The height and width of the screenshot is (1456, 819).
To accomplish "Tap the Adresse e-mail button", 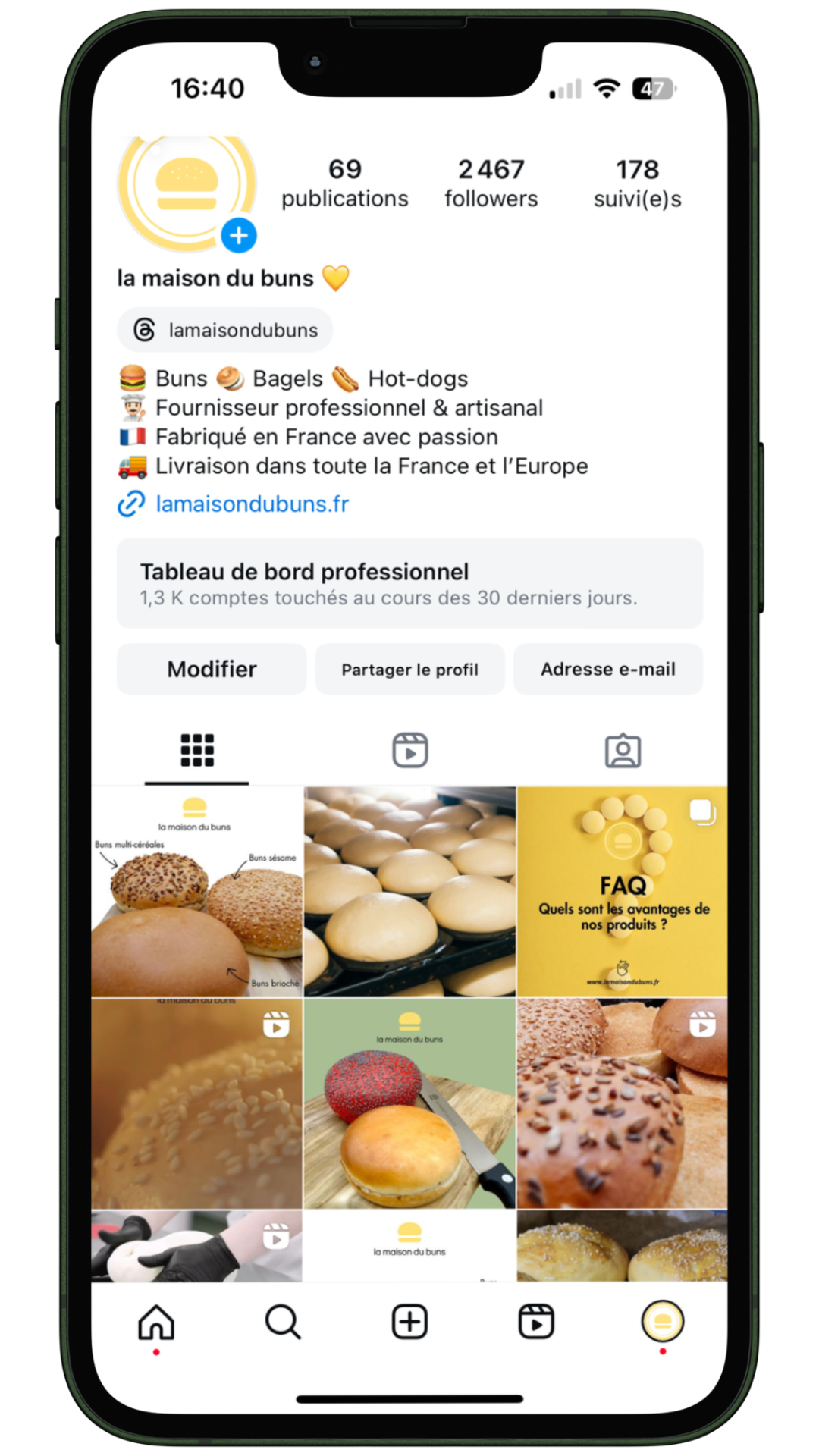I will click(607, 669).
